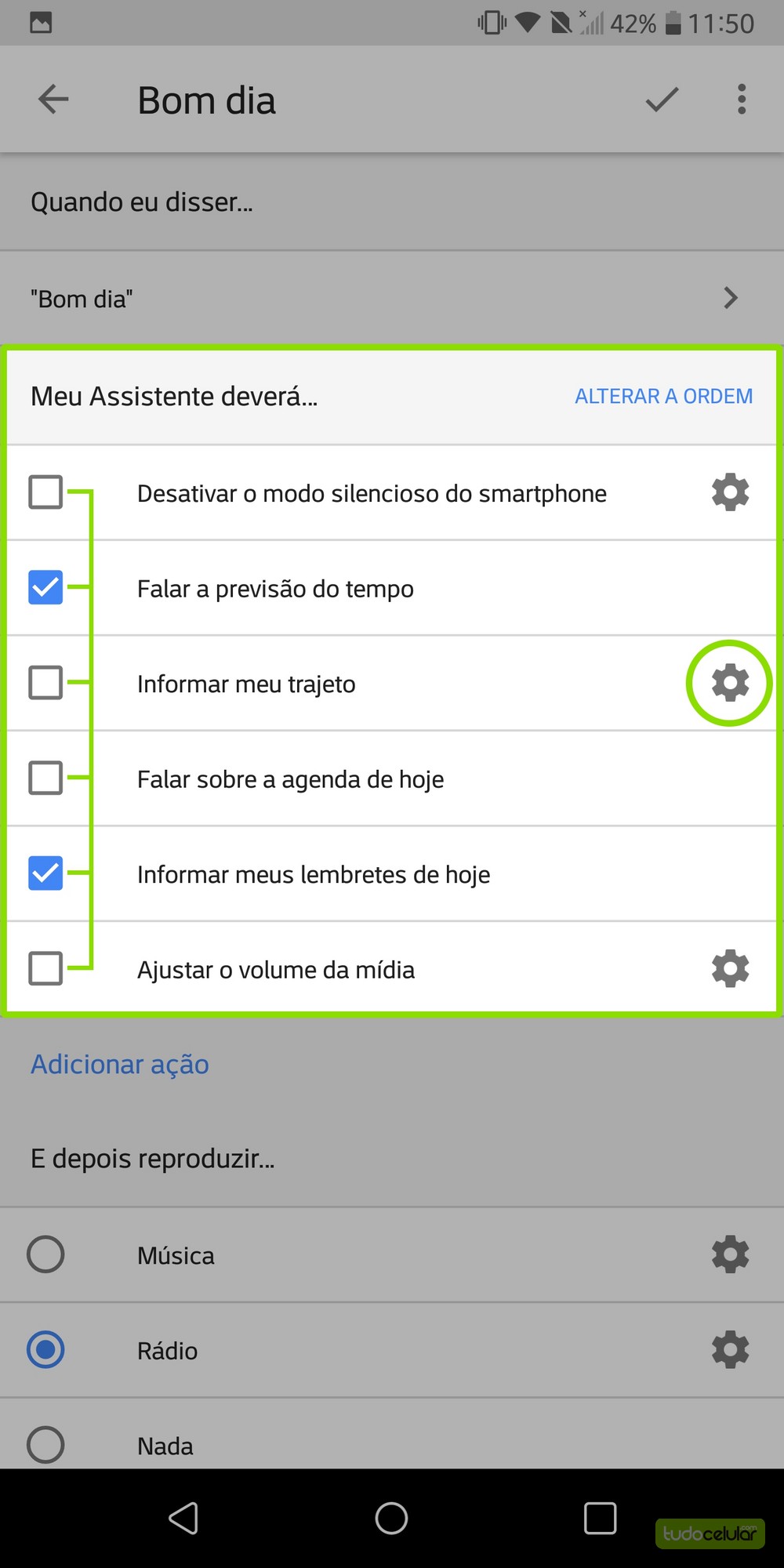This screenshot has height=1568, width=784.
Task: Select the Nada option
Action: [45, 1444]
